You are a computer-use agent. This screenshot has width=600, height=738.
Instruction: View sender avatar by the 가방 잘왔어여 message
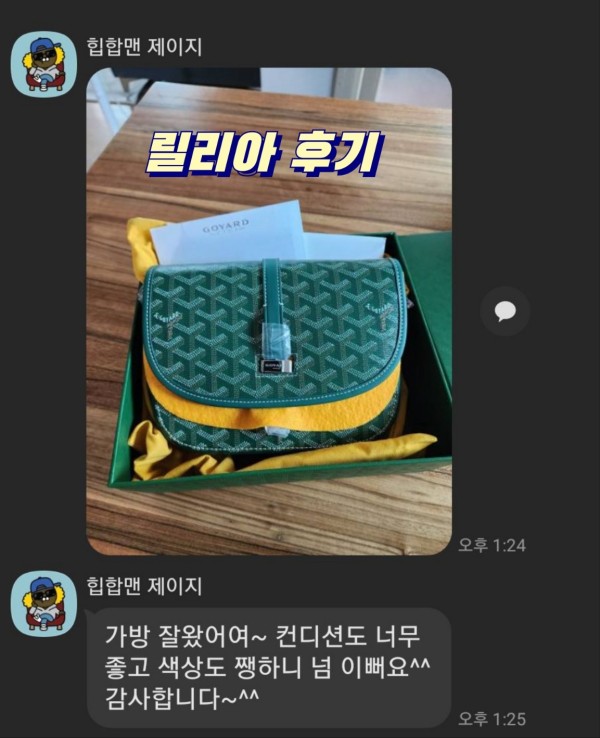pyautogui.click(x=44, y=603)
